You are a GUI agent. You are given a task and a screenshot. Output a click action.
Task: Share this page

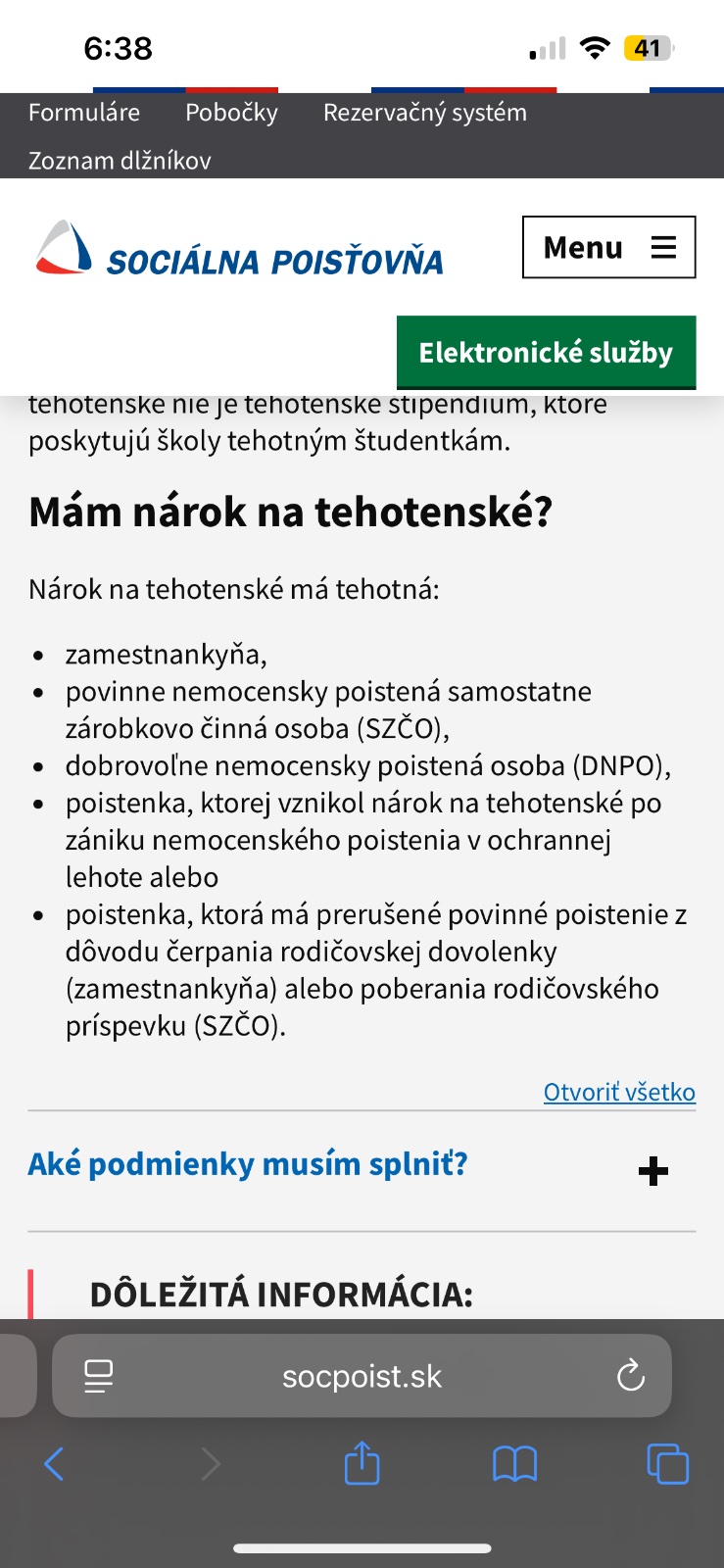pyautogui.click(x=362, y=1464)
